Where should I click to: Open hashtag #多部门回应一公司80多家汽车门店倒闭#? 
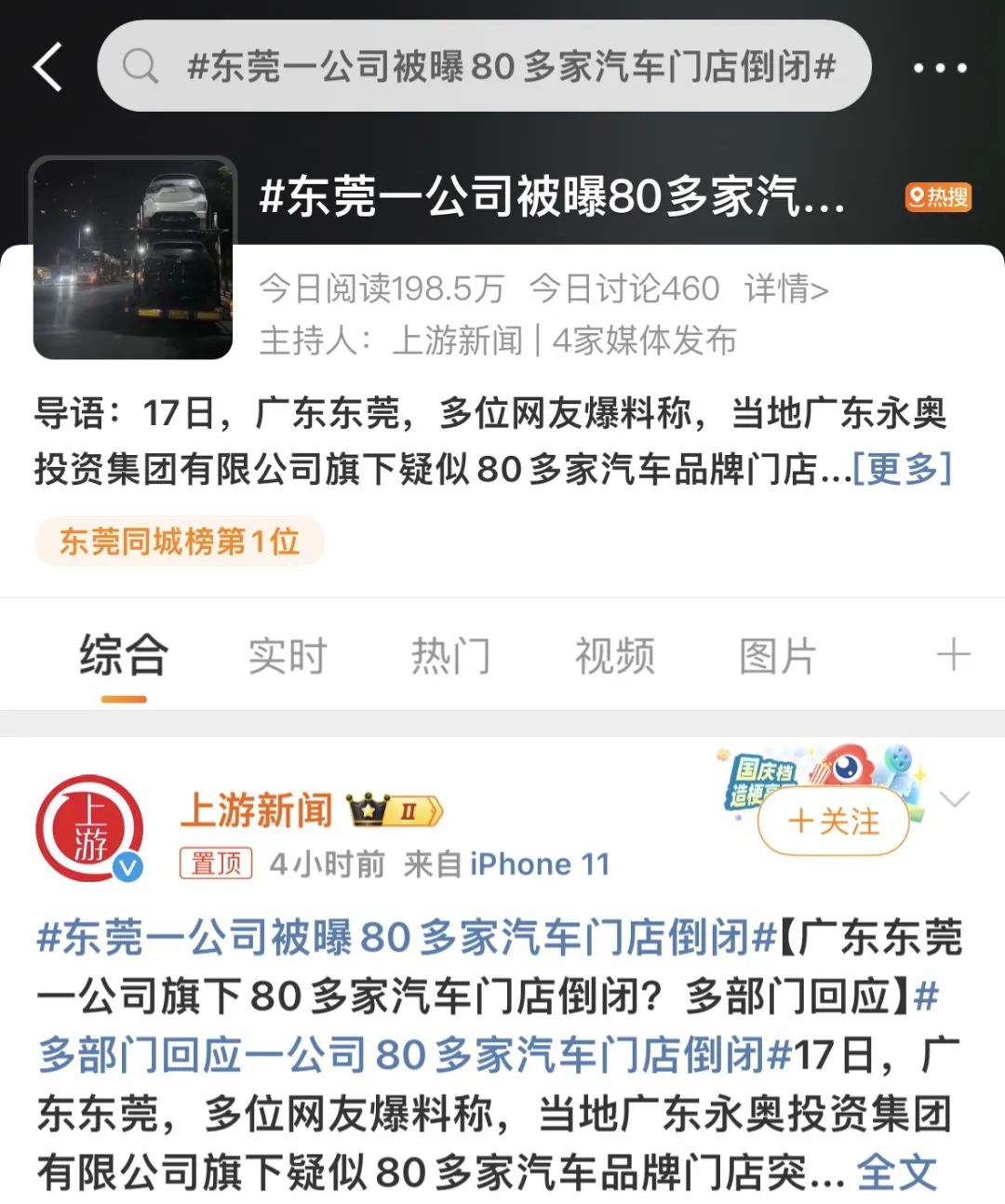coord(409,1055)
